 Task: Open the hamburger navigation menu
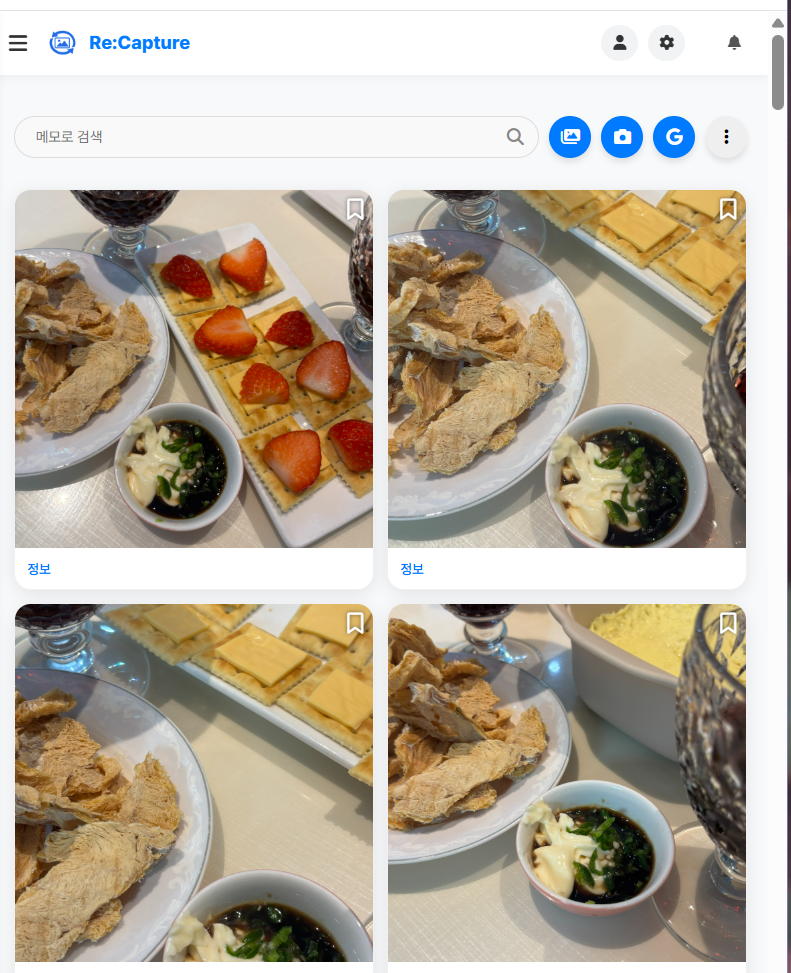tap(18, 43)
